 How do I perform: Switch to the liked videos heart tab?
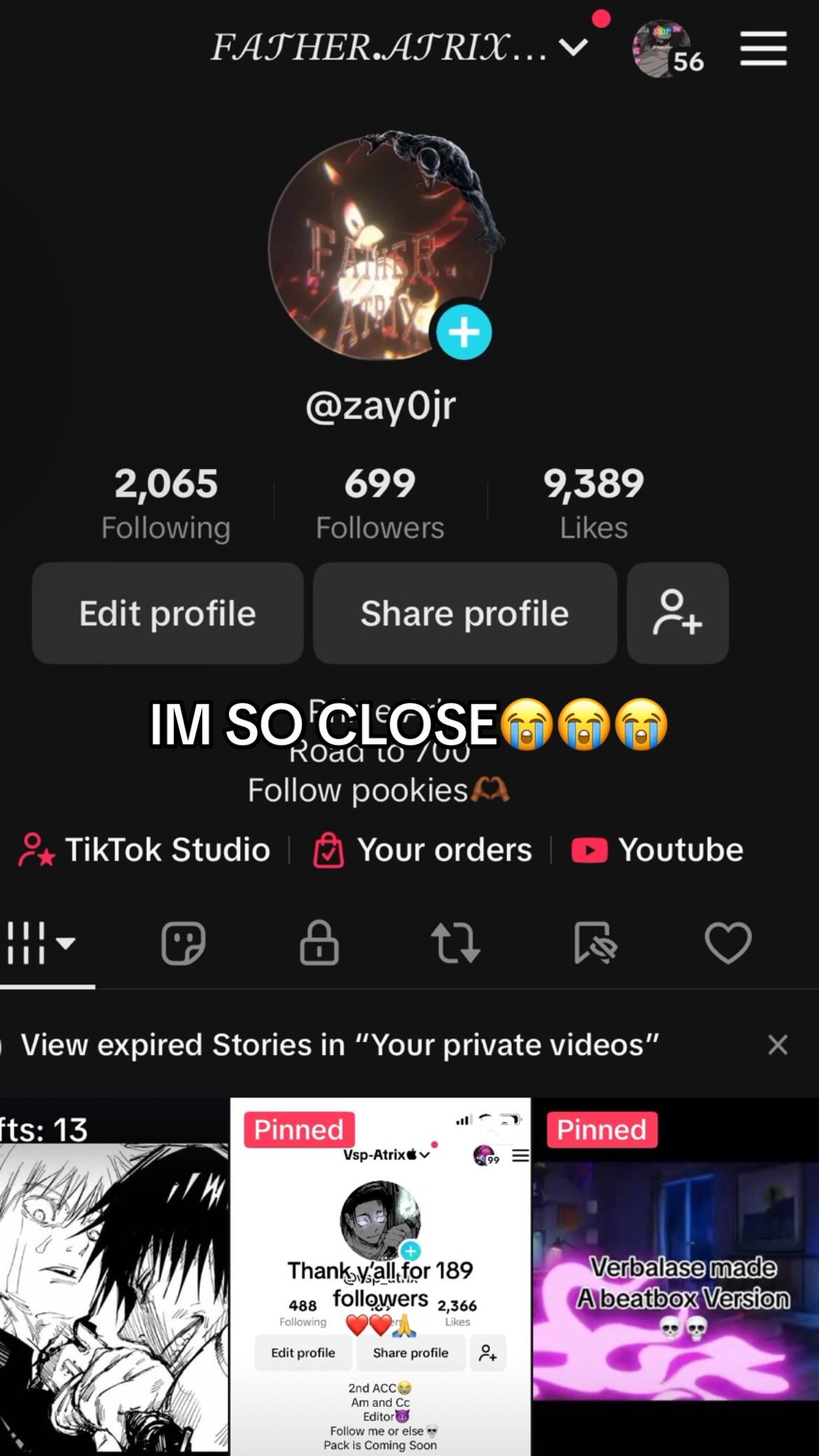[x=728, y=943]
